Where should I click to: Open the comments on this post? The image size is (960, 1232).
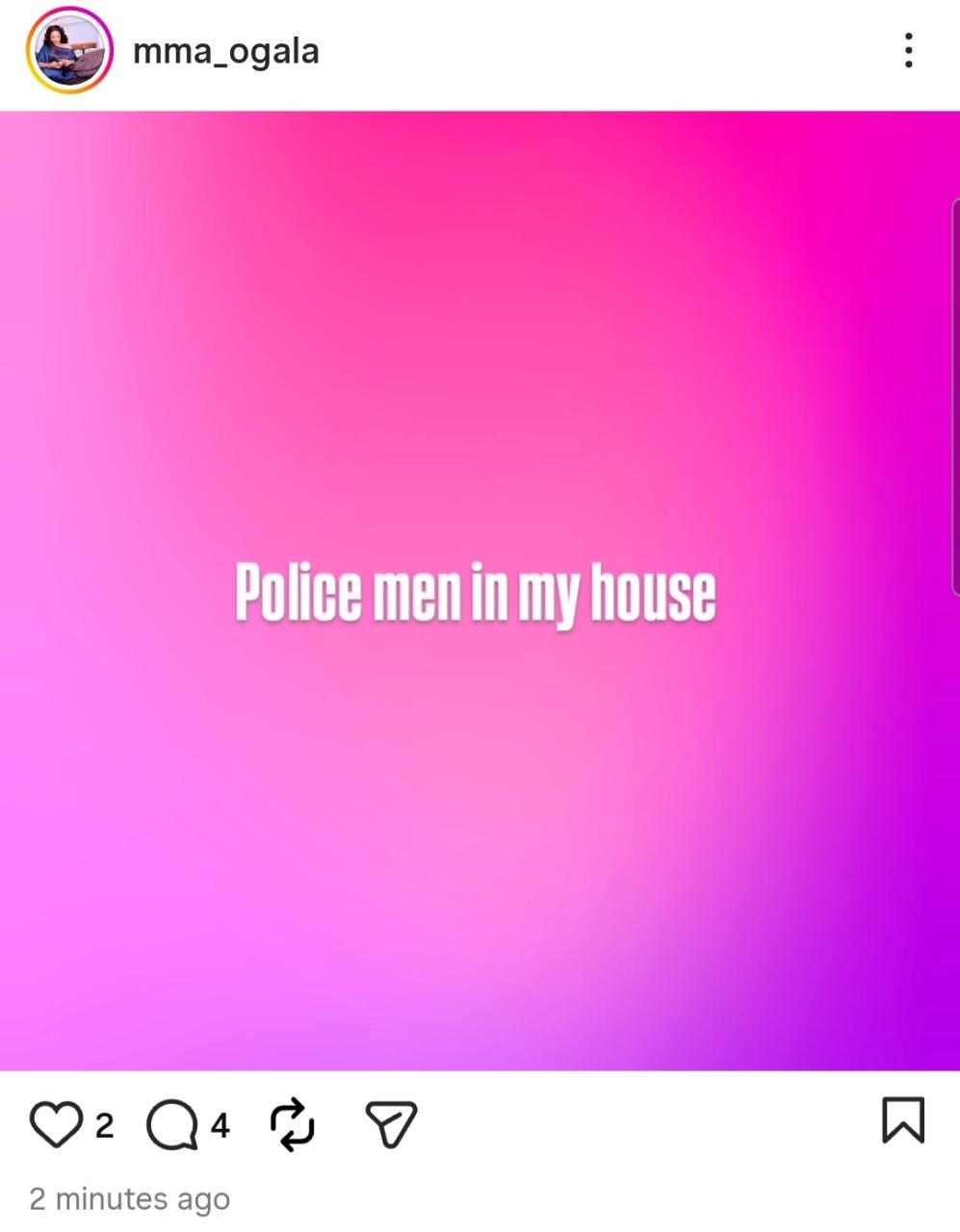(x=171, y=1124)
